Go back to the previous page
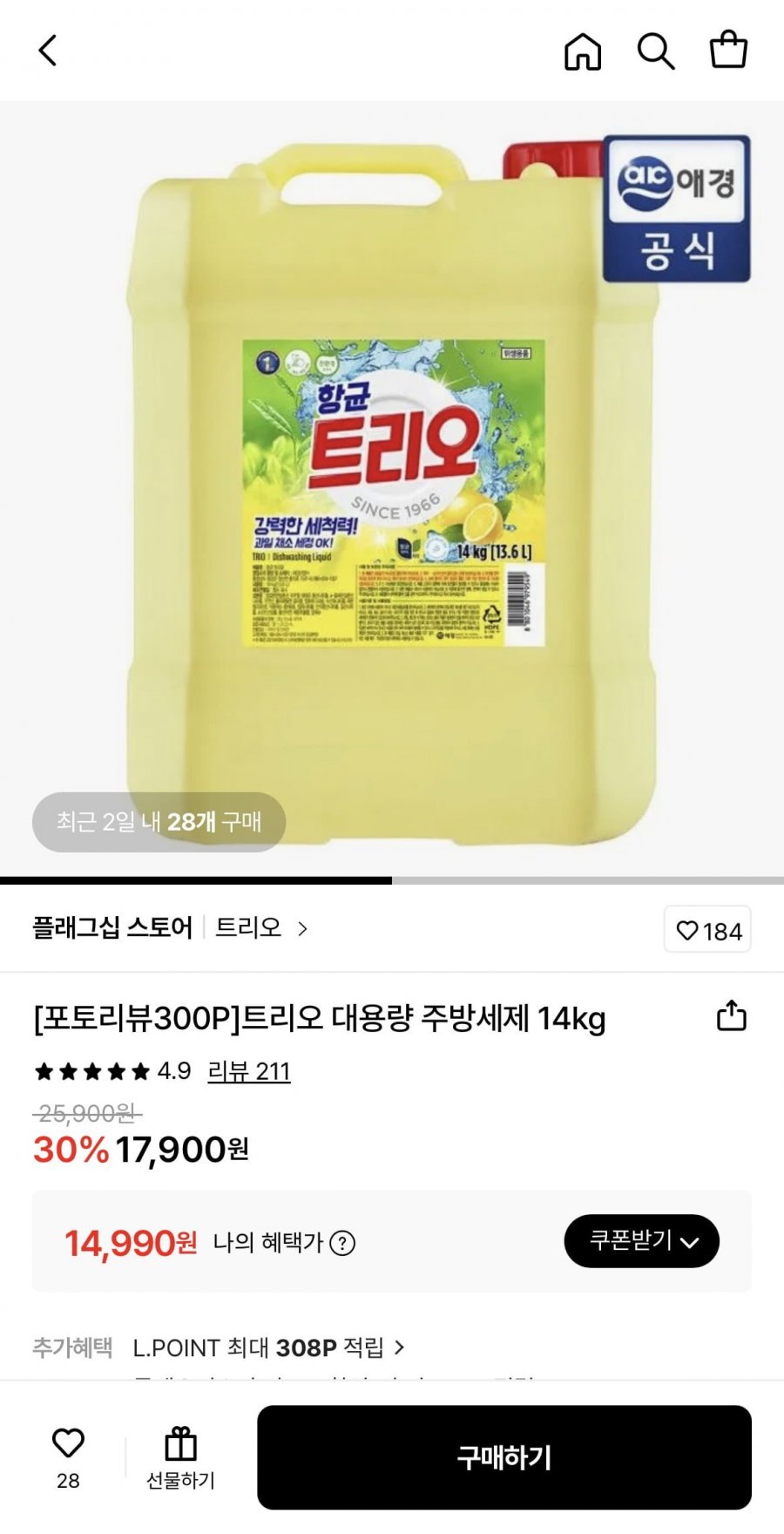Image resolution: width=784 pixels, height=1534 pixels. click(x=48, y=51)
